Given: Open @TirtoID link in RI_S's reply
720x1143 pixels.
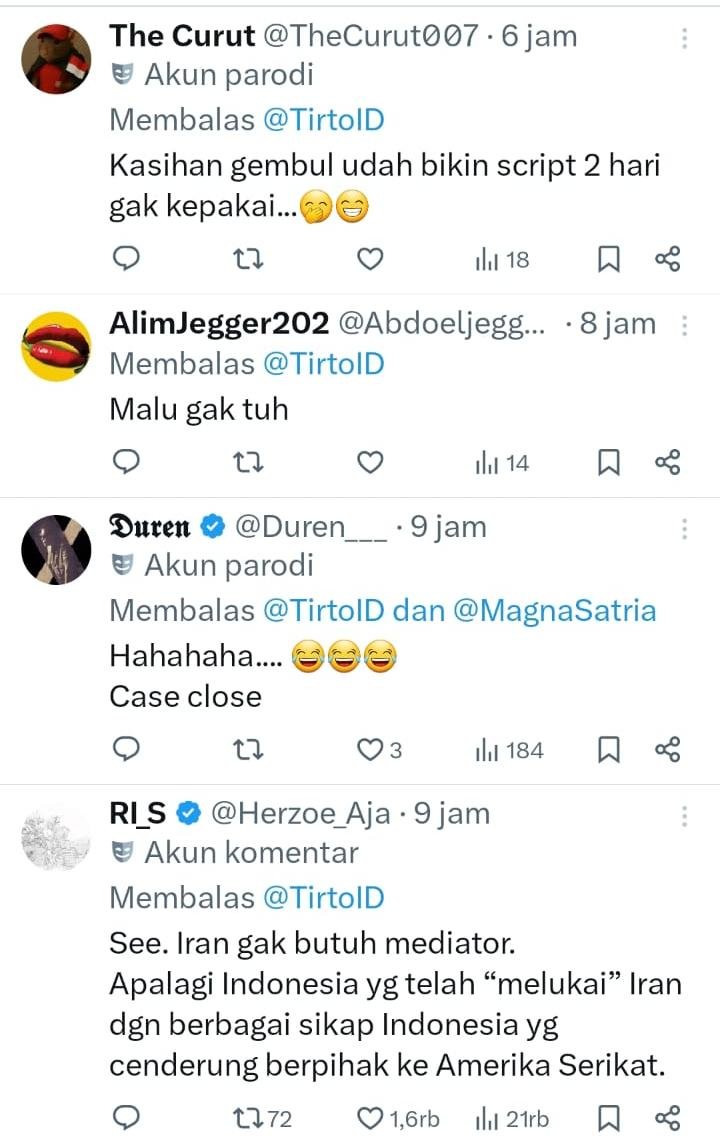Looking at the screenshot, I should (x=323, y=898).
